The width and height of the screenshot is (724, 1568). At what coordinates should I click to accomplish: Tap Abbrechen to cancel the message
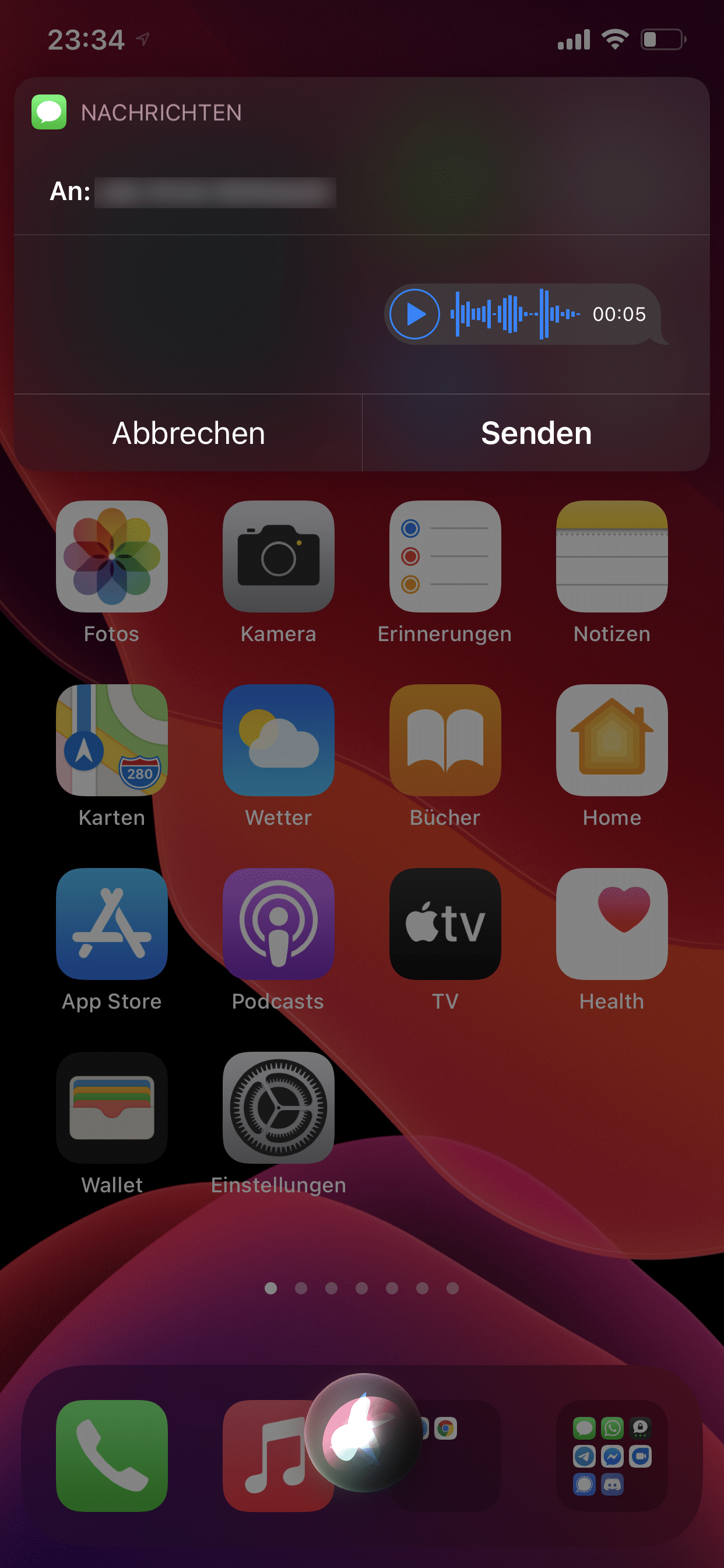click(188, 433)
